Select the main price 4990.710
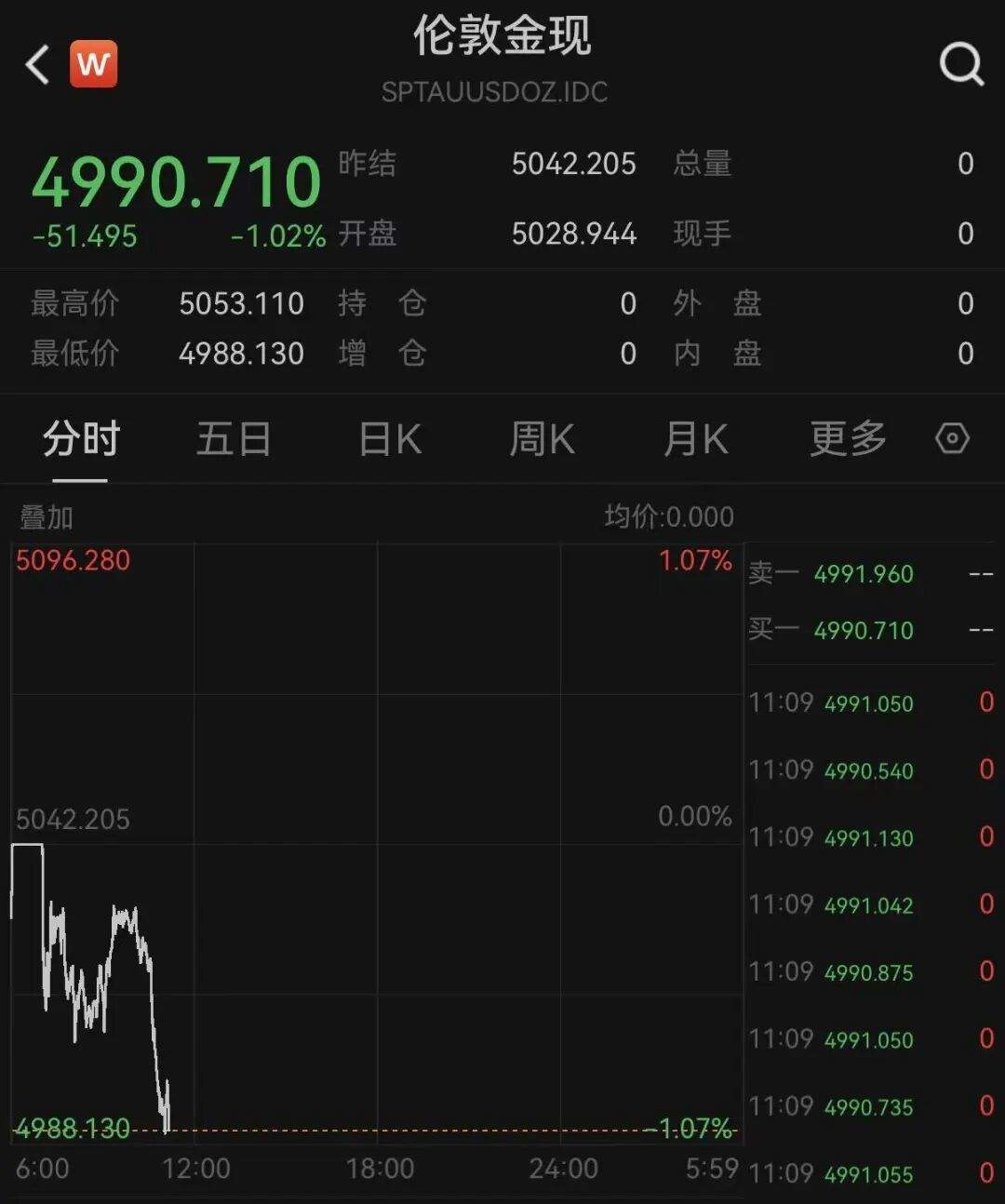This screenshot has height=1204, width=1005. 177,182
